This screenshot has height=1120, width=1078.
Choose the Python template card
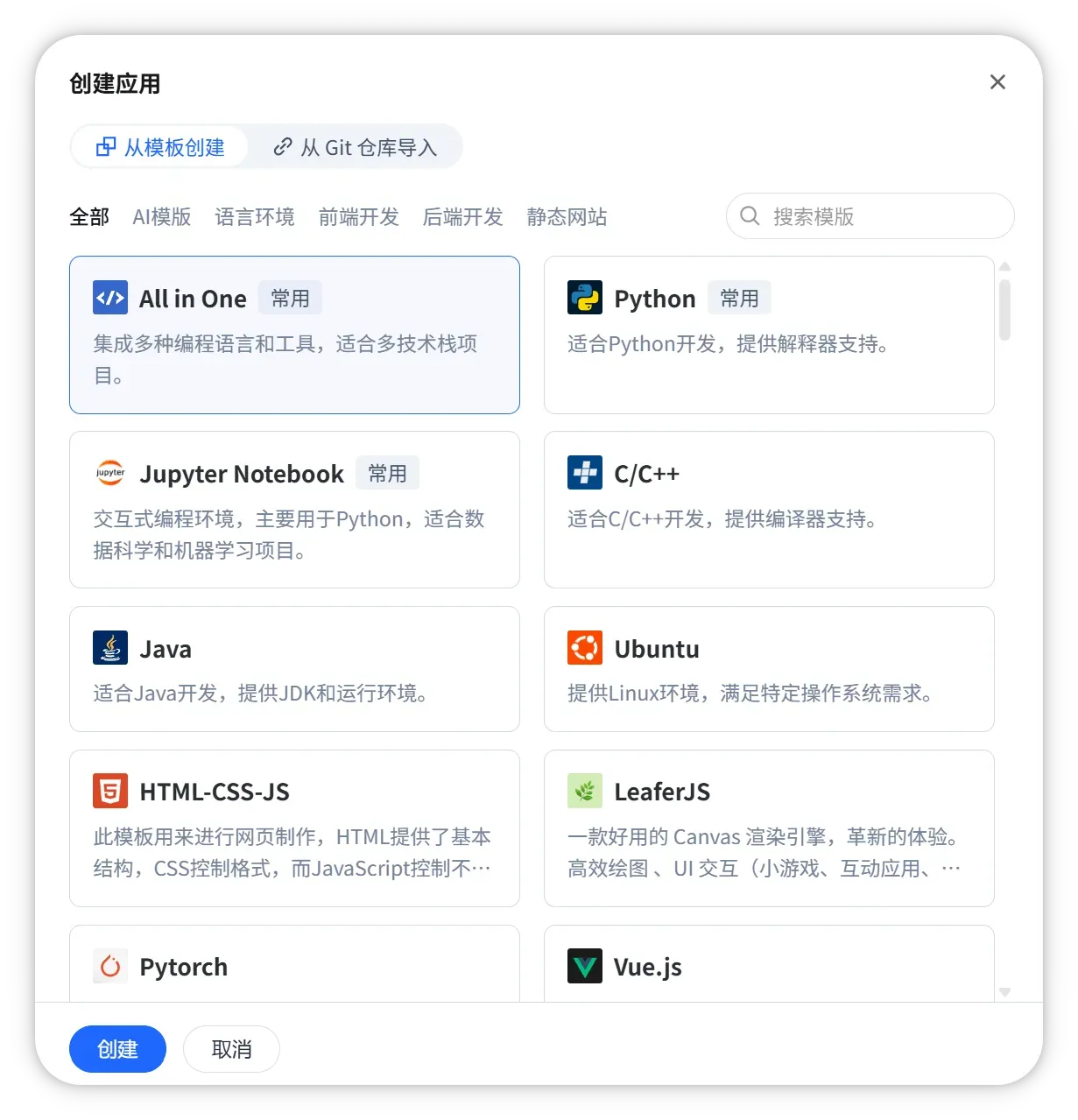pyautogui.click(x=768, y=335)
